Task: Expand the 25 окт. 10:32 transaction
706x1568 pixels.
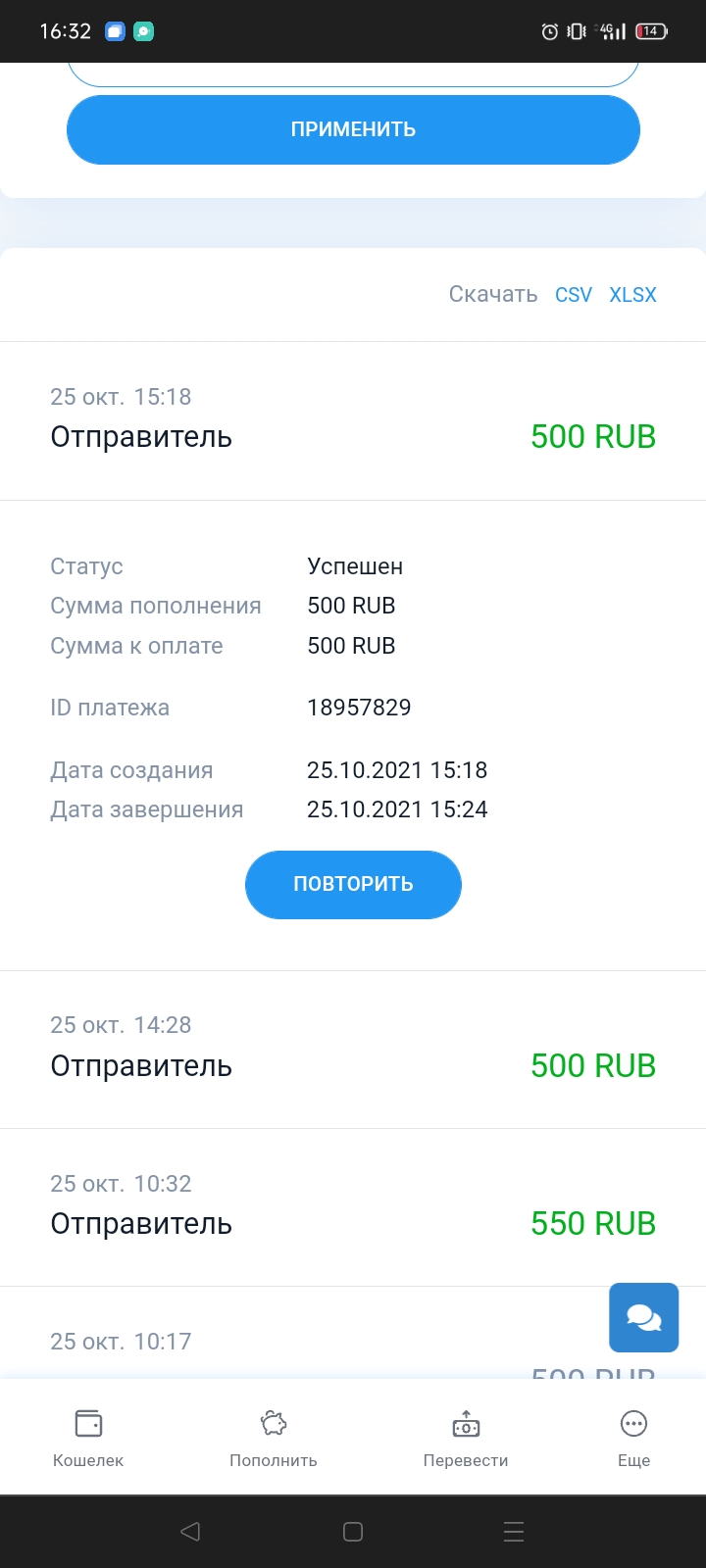Action: click(x=353, y=1206)
